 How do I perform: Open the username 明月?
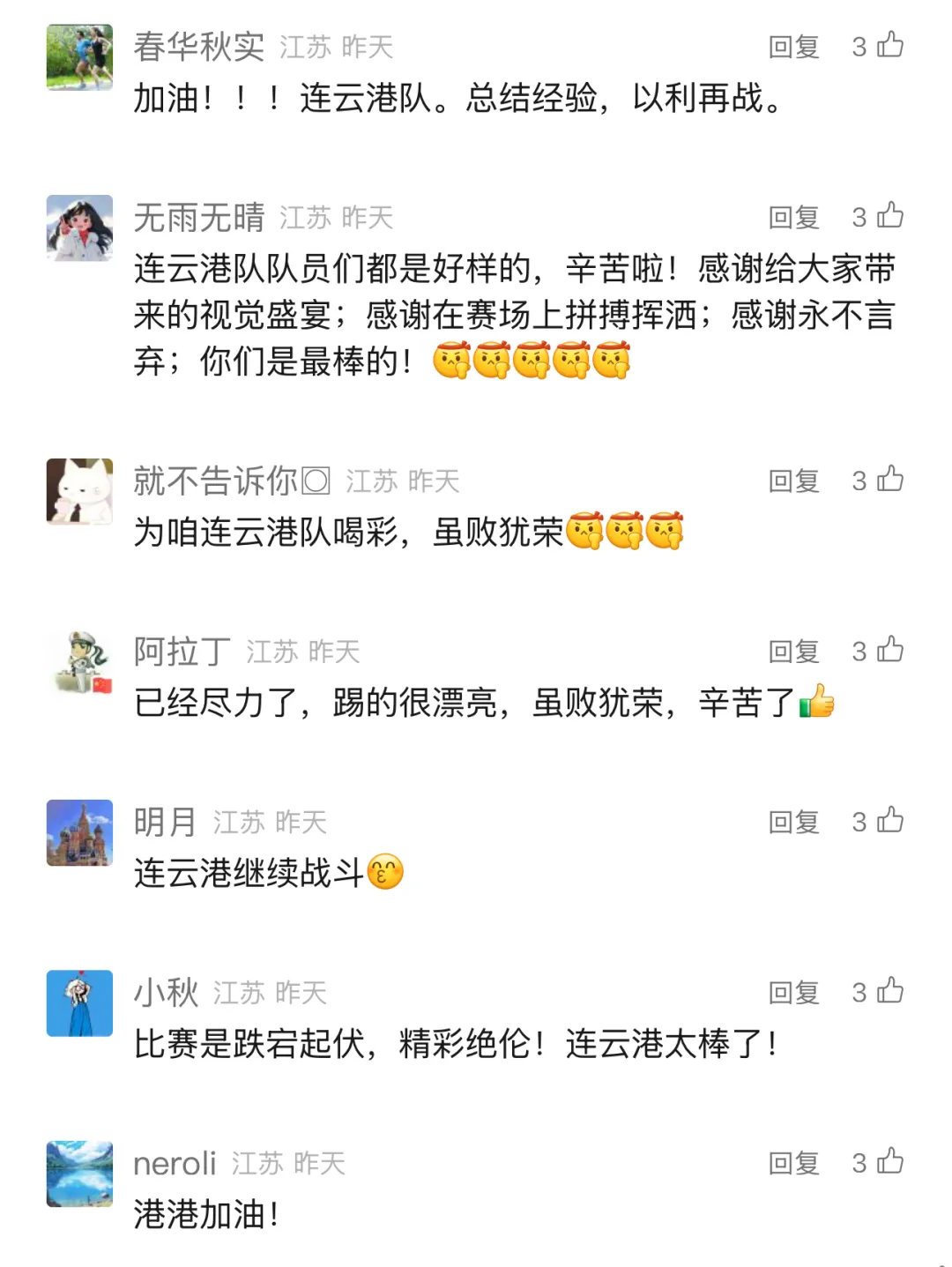(x=165, y=822)
